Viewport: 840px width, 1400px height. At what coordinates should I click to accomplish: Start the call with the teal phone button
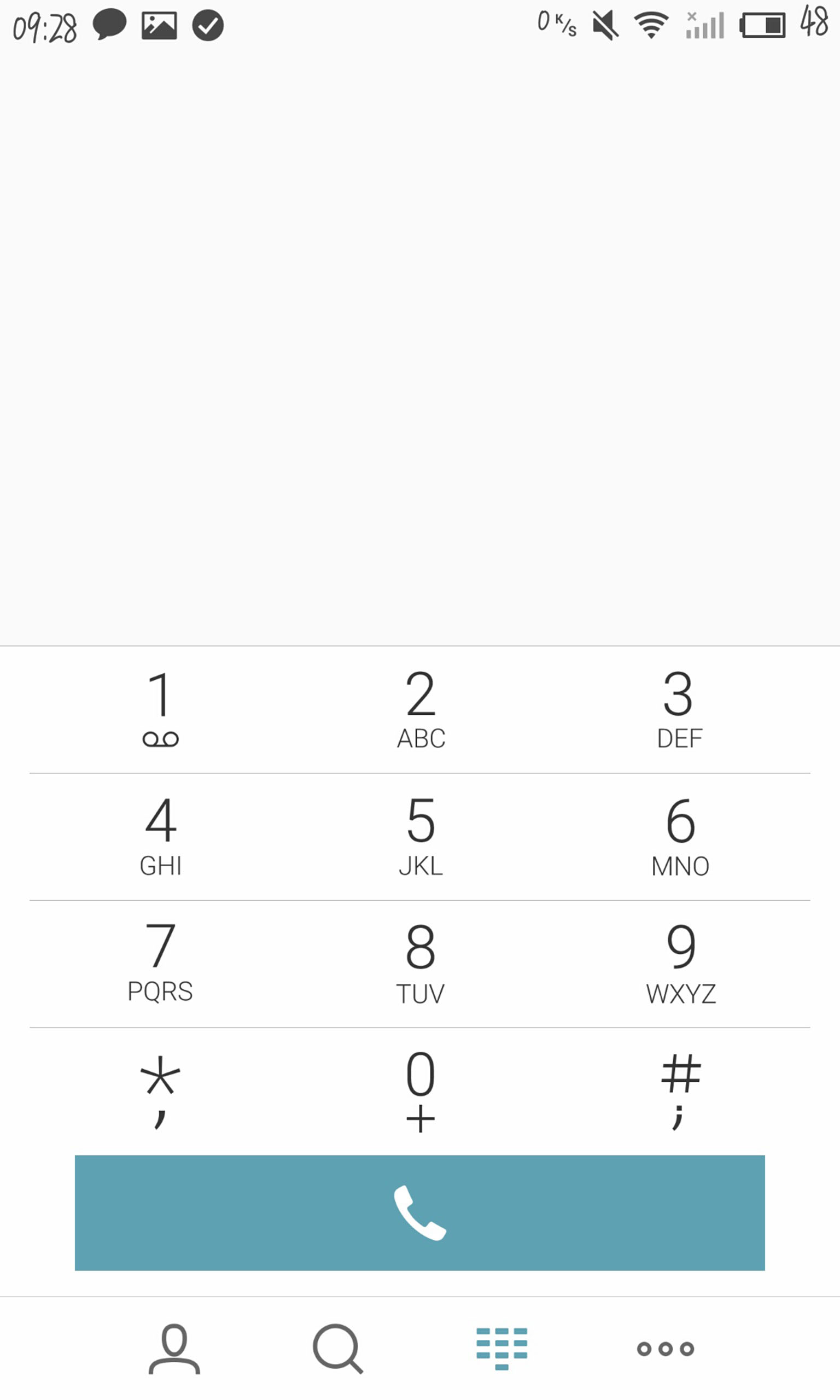pyautogui.click(x=420, y=1212)
